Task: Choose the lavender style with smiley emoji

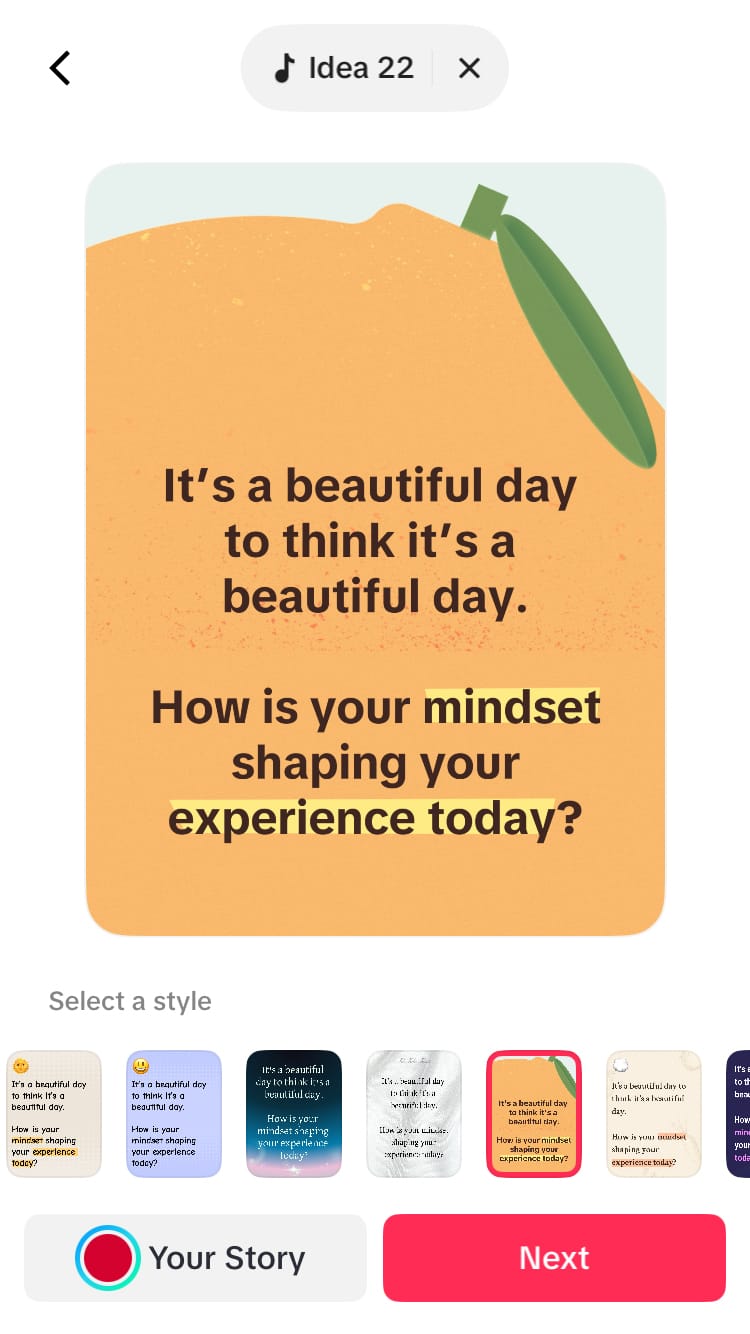Action: coord(174,1113)
